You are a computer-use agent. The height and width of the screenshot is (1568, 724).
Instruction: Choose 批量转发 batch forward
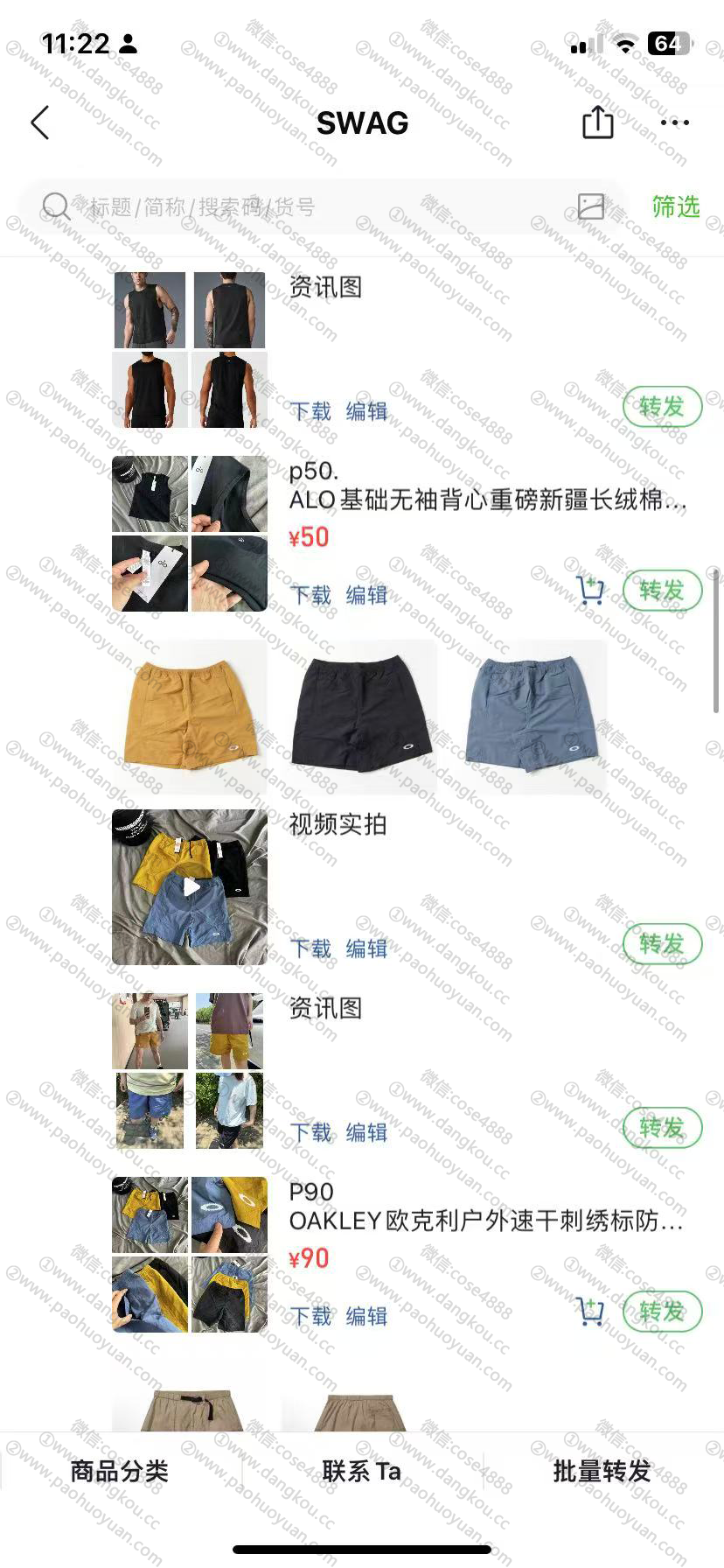click(x=602, y=1471)
